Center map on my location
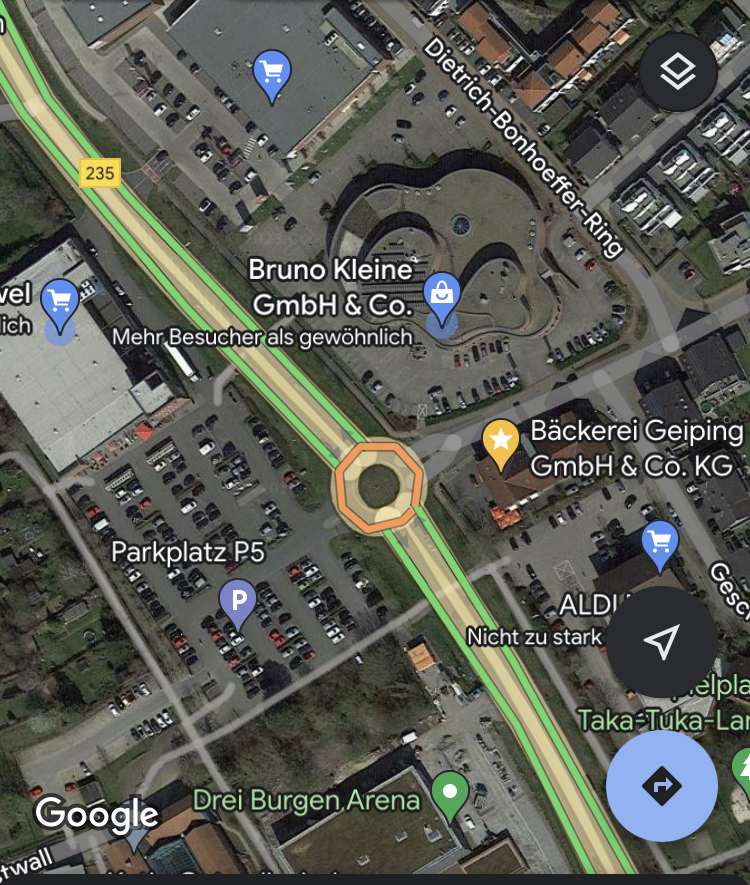The width and height of the screenshot is (750, 885). (662, 641)
